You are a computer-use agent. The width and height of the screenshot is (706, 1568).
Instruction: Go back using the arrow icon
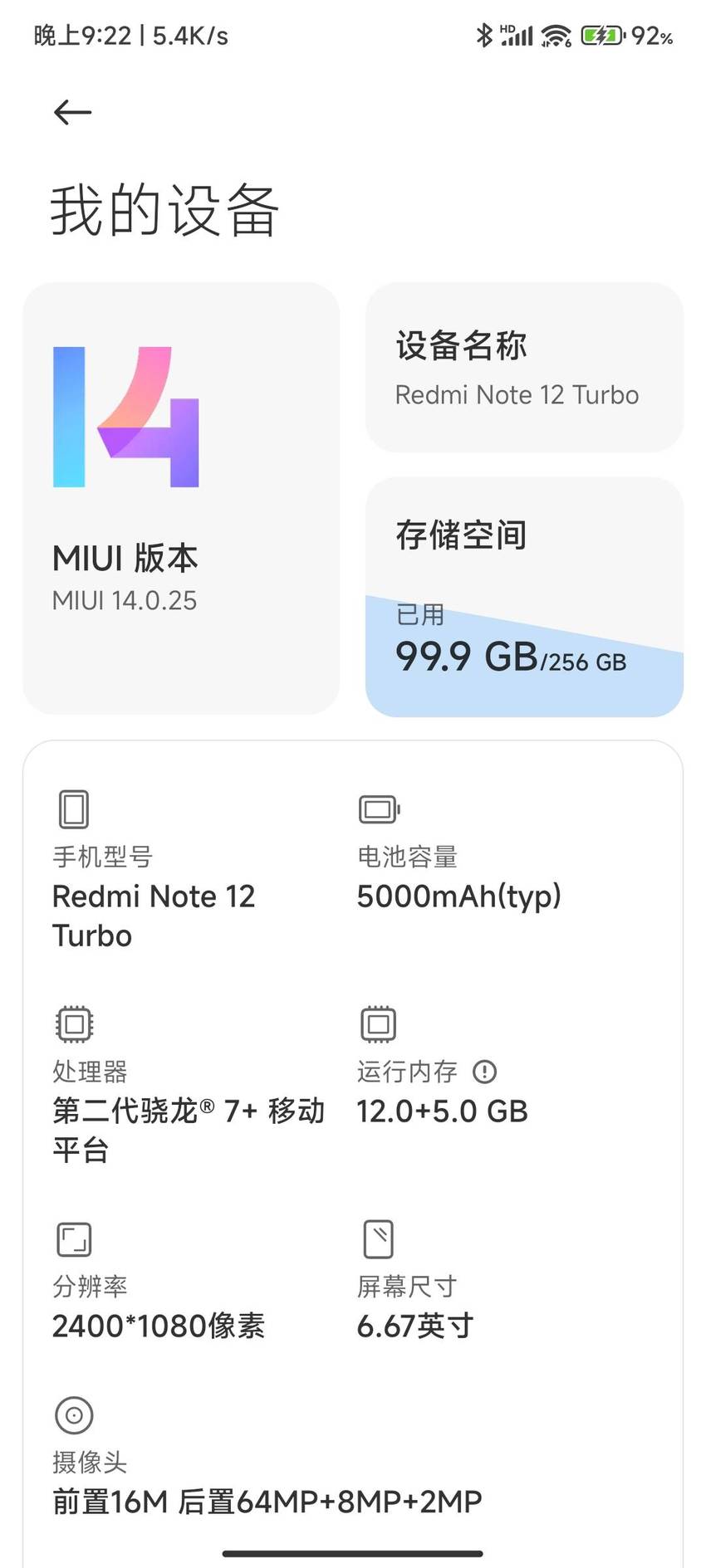[x=72, y=112]
